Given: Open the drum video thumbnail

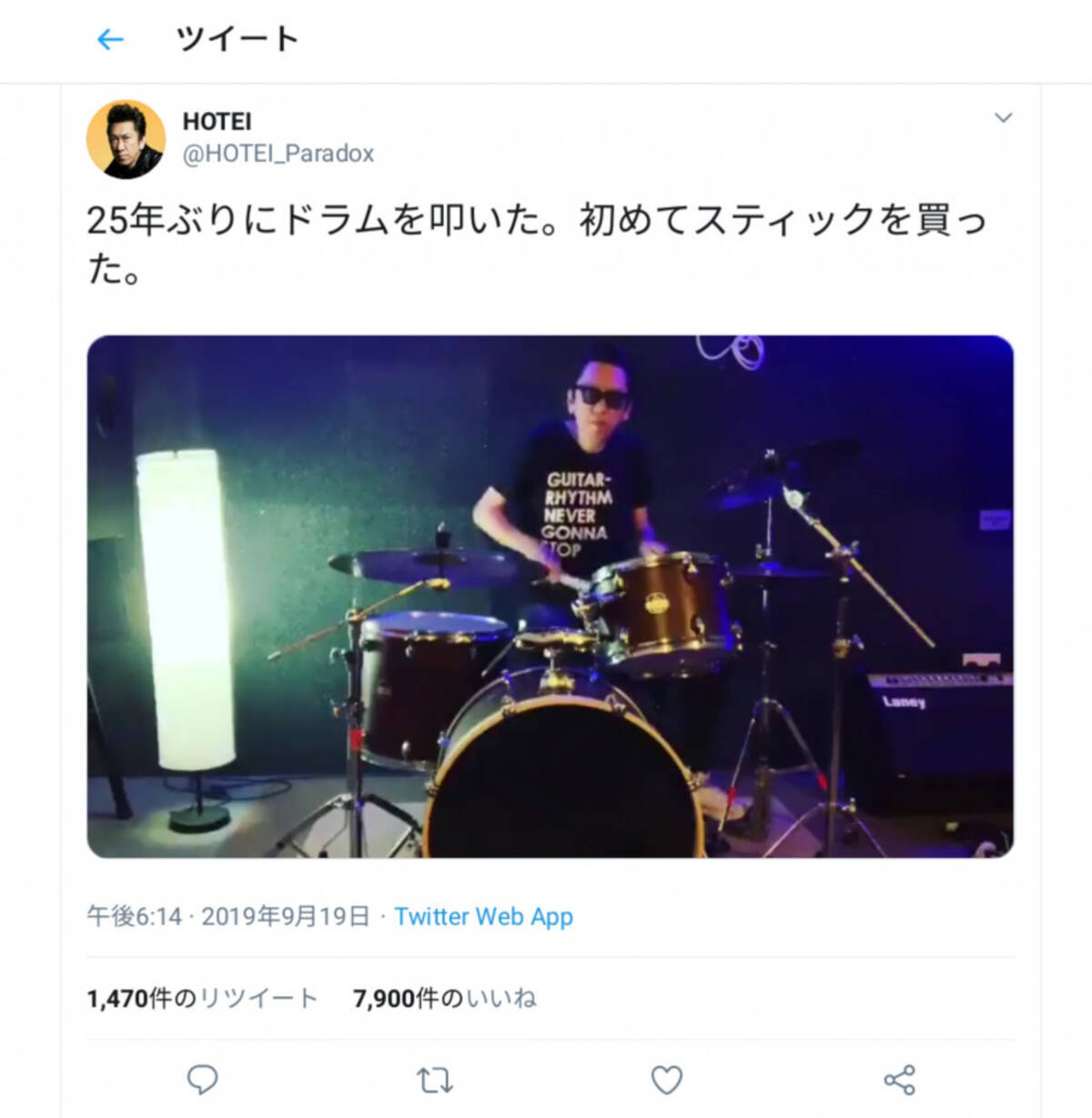Looking at the screenshot, I should click(x=550, y=597).
